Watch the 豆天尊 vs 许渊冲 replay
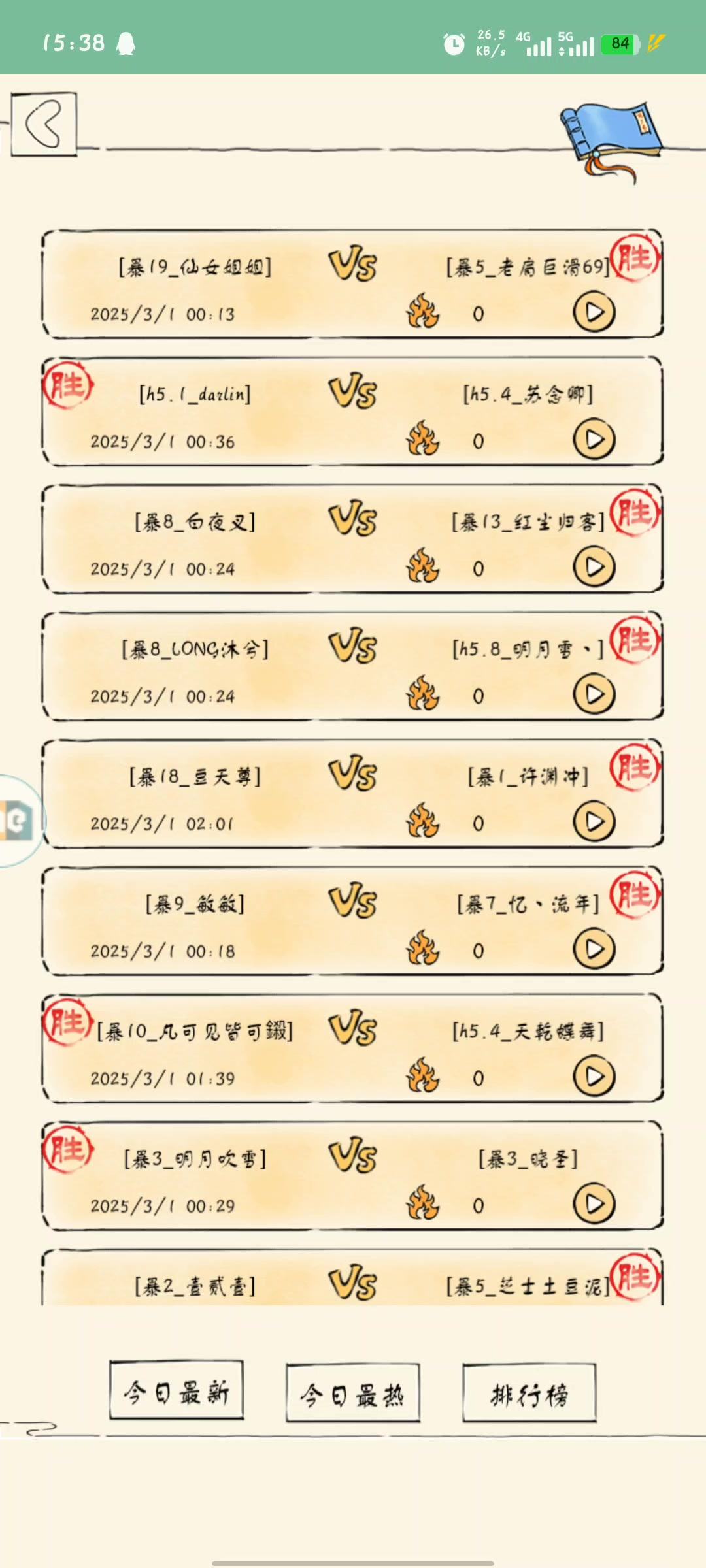Image resolution: width=706 pixels, height=1568 pixels. point(594,822)
